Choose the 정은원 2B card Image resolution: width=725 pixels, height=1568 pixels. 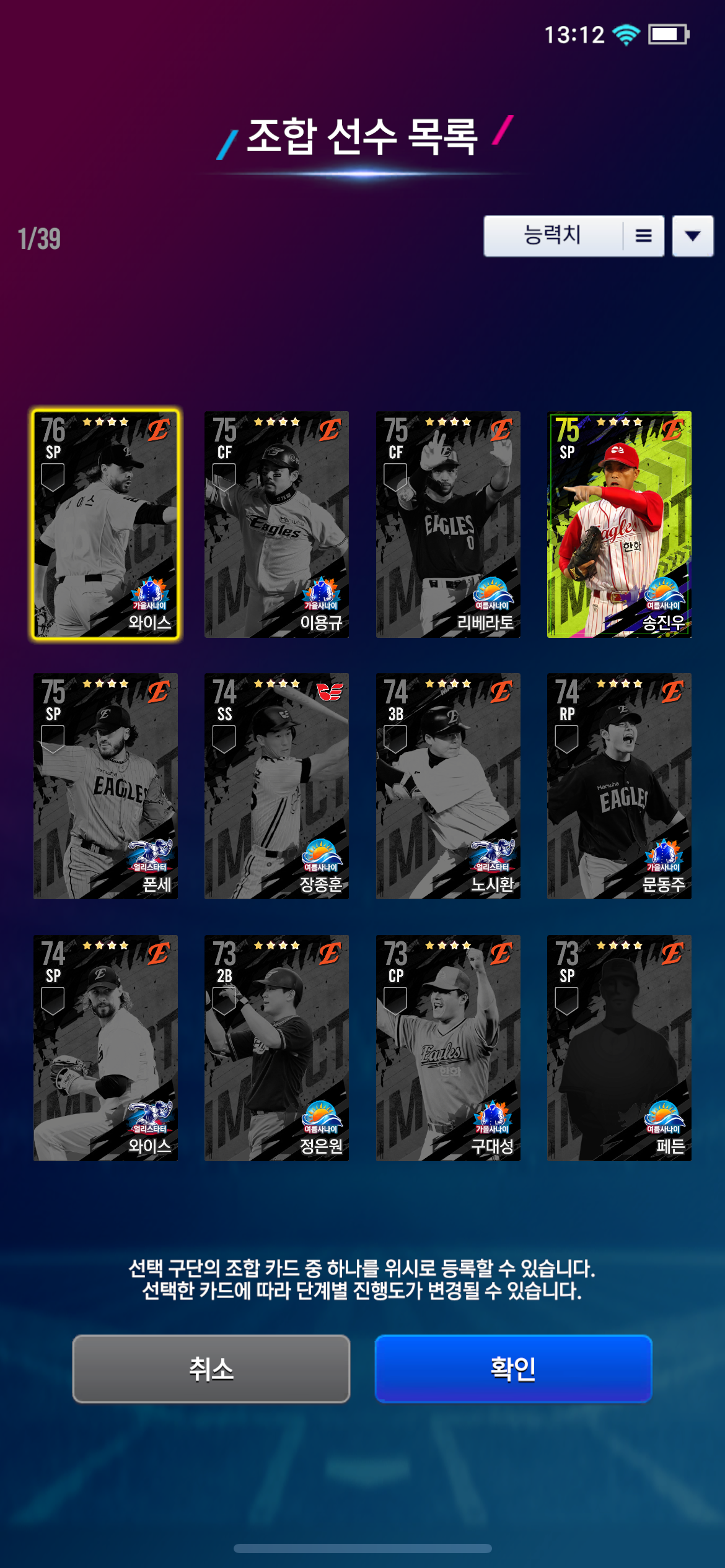pos(276,1048)
